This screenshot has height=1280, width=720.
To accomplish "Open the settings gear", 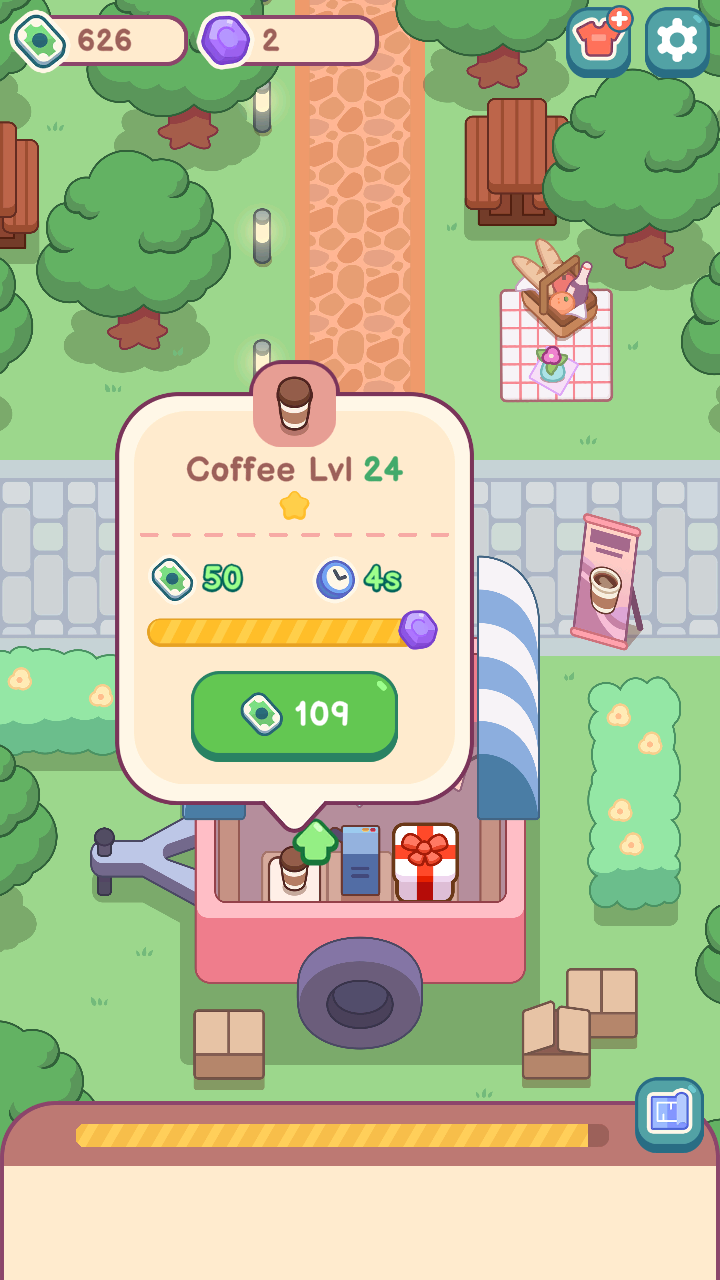I will point(677,41).
